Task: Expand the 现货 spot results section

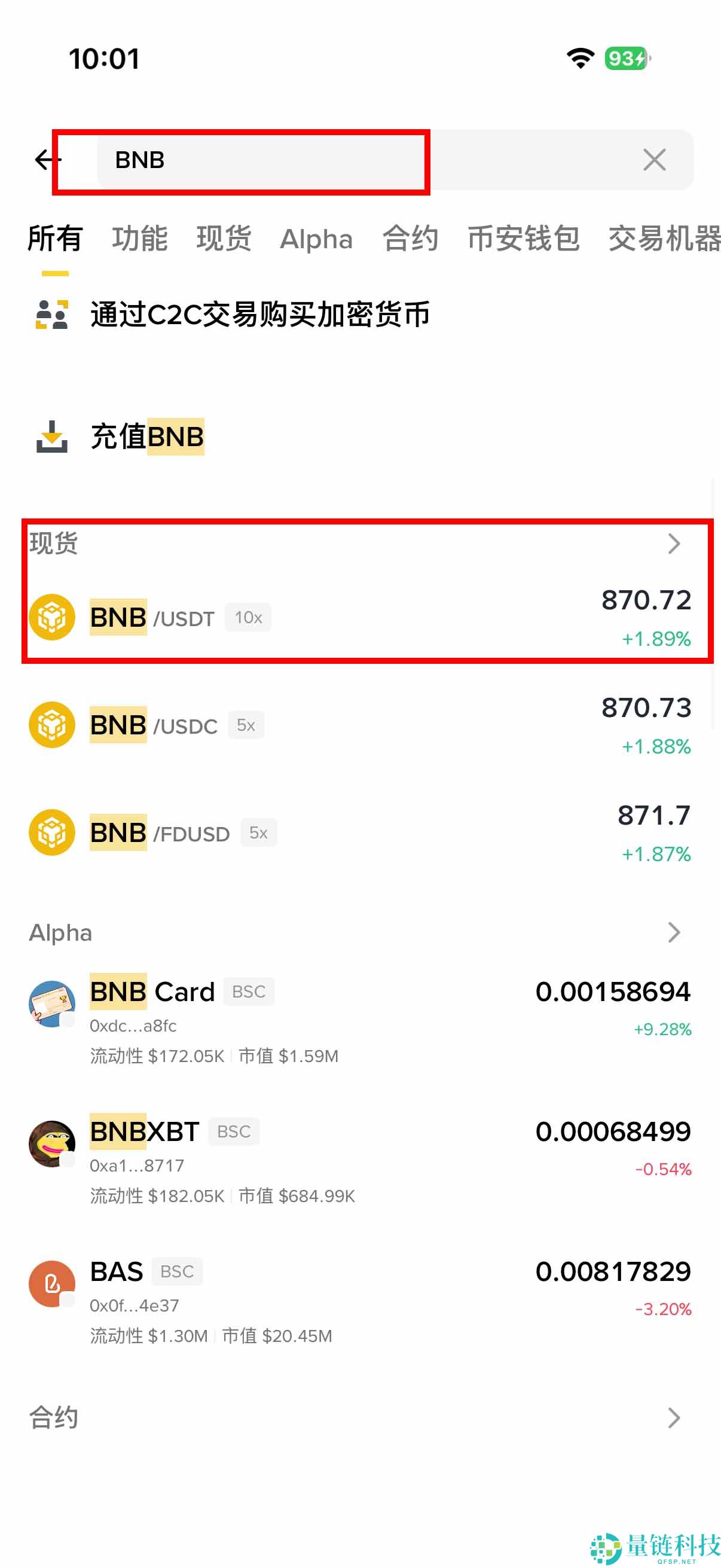Action: click(673, 544)
